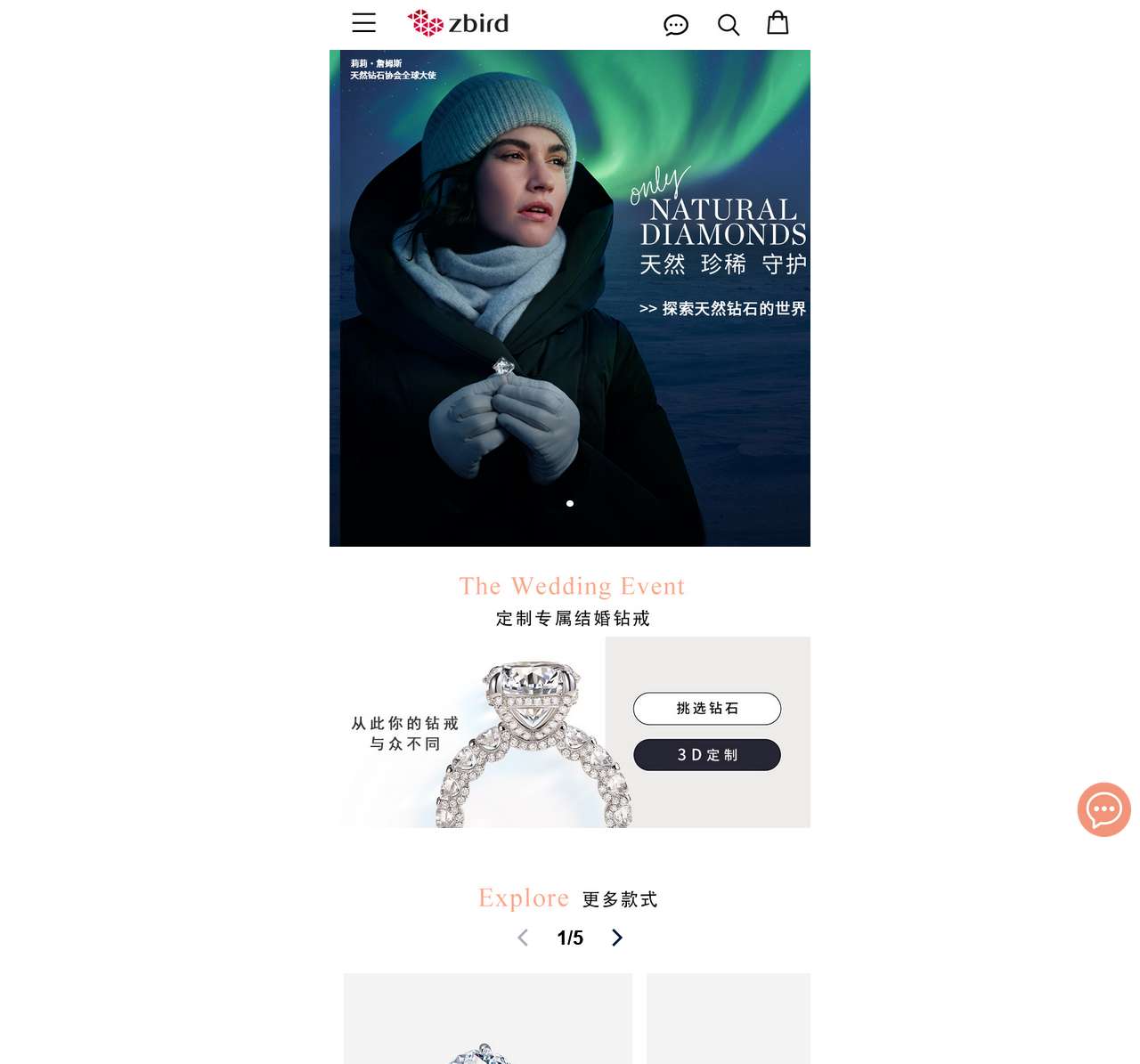The image size is (1140, 1064).
Task: Go to previous page of Explore styles
Action: (523, 938)
